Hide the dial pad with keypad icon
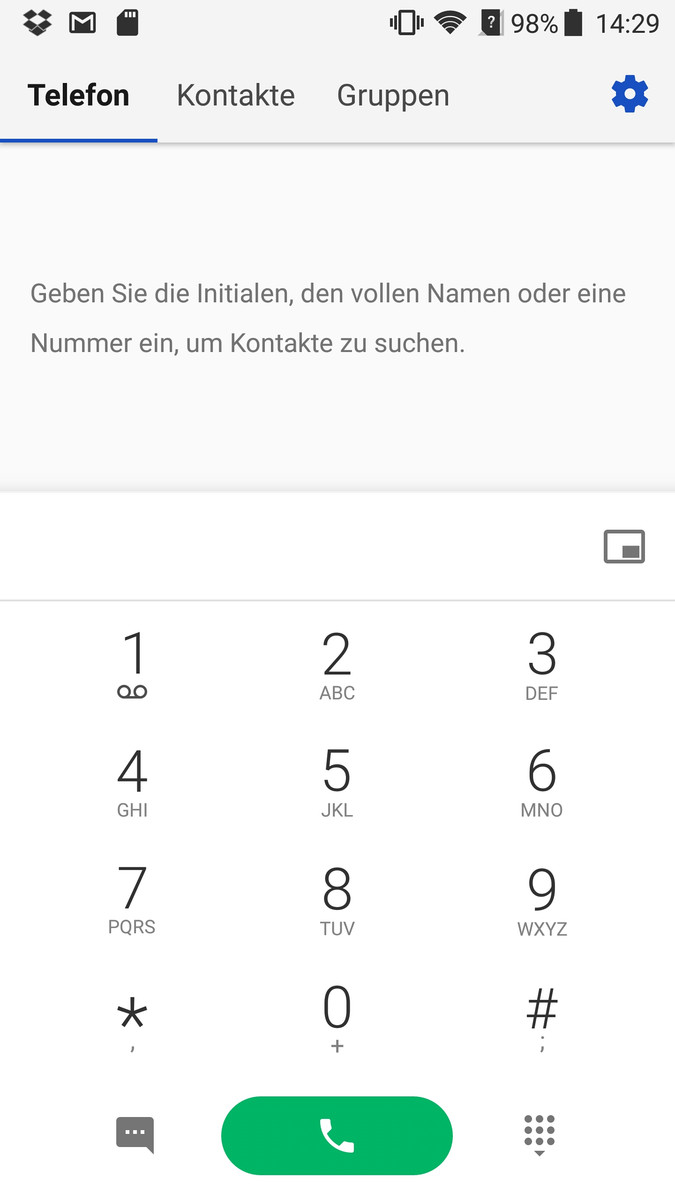This screenshot has width=675, height=1200. [x=539, y=1135]
